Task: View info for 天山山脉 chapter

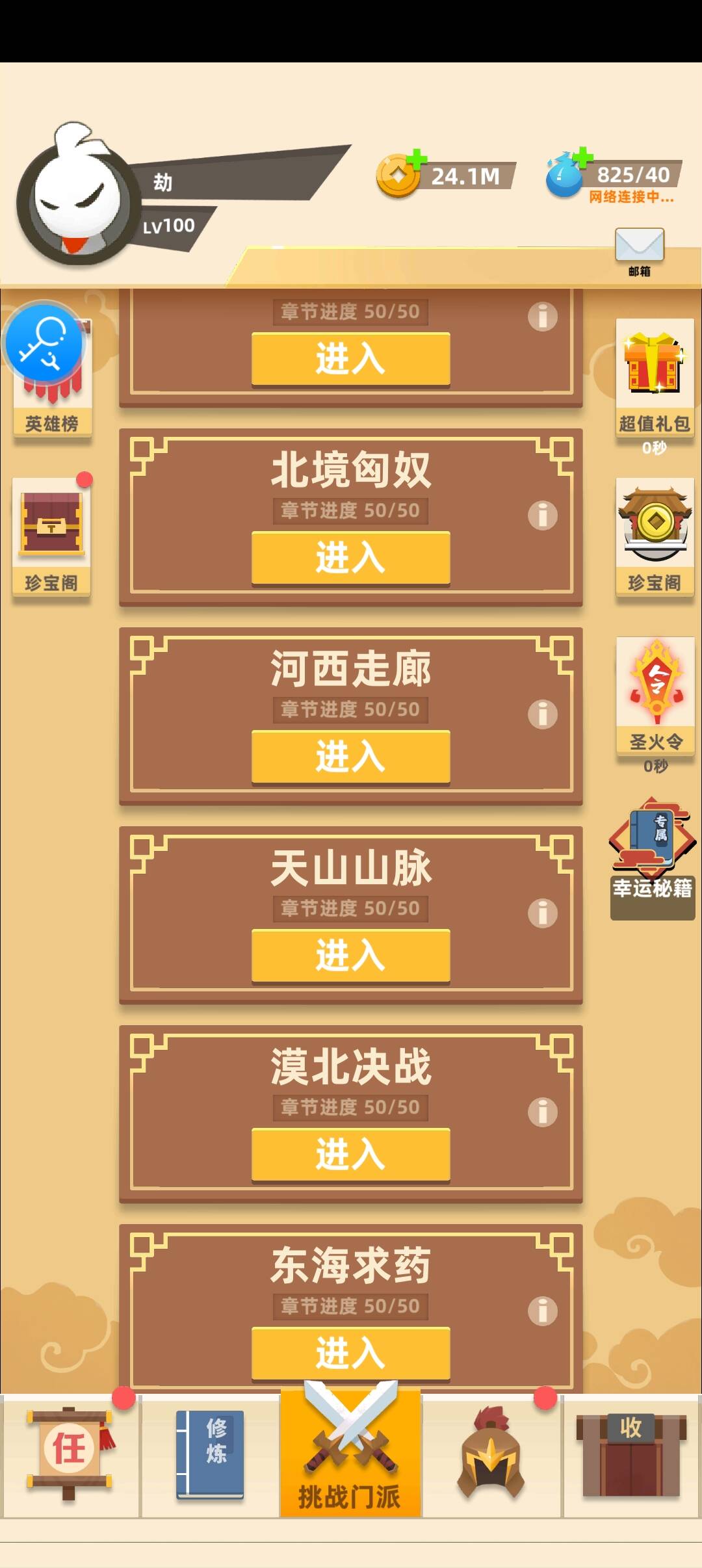Action: pos(542,913)
